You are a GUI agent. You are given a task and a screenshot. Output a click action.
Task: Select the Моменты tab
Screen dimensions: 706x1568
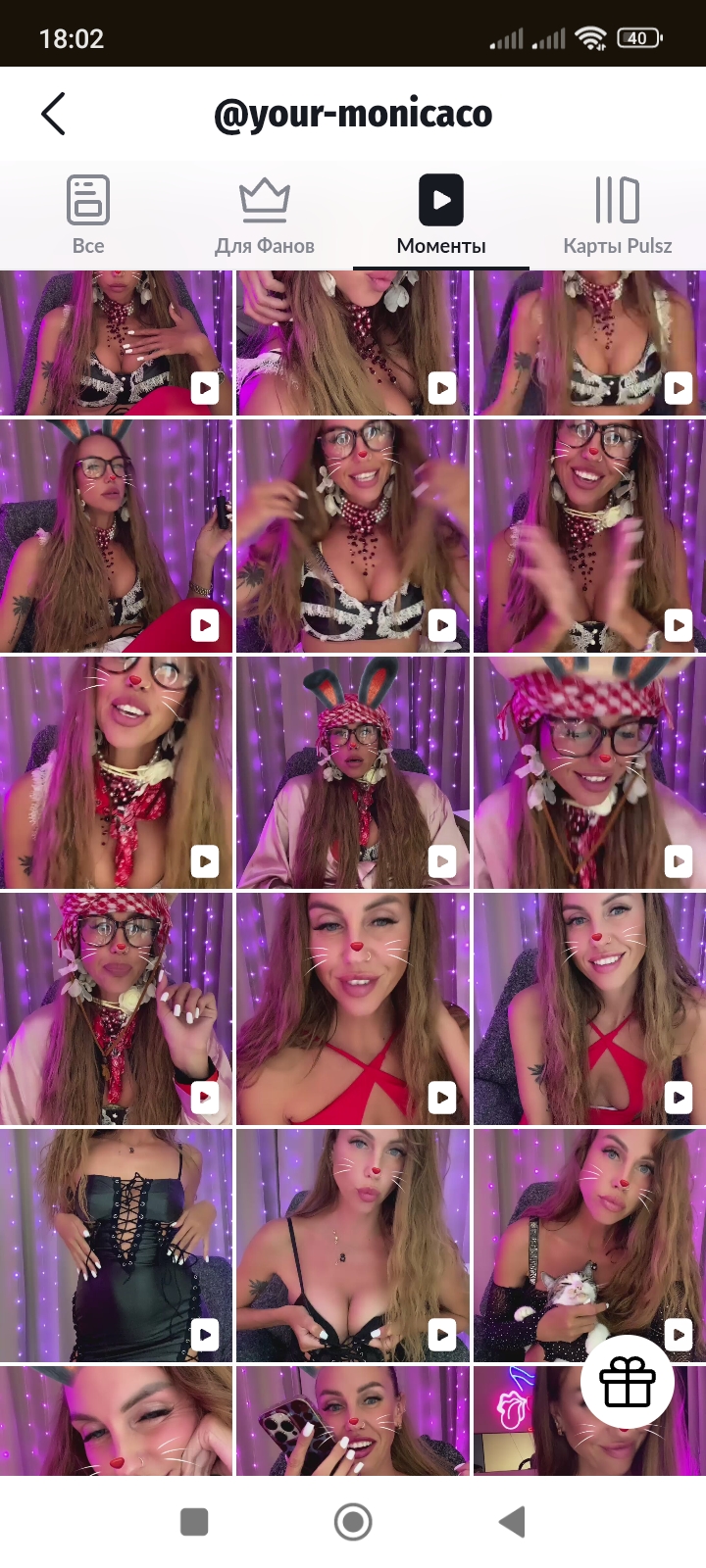441,216
